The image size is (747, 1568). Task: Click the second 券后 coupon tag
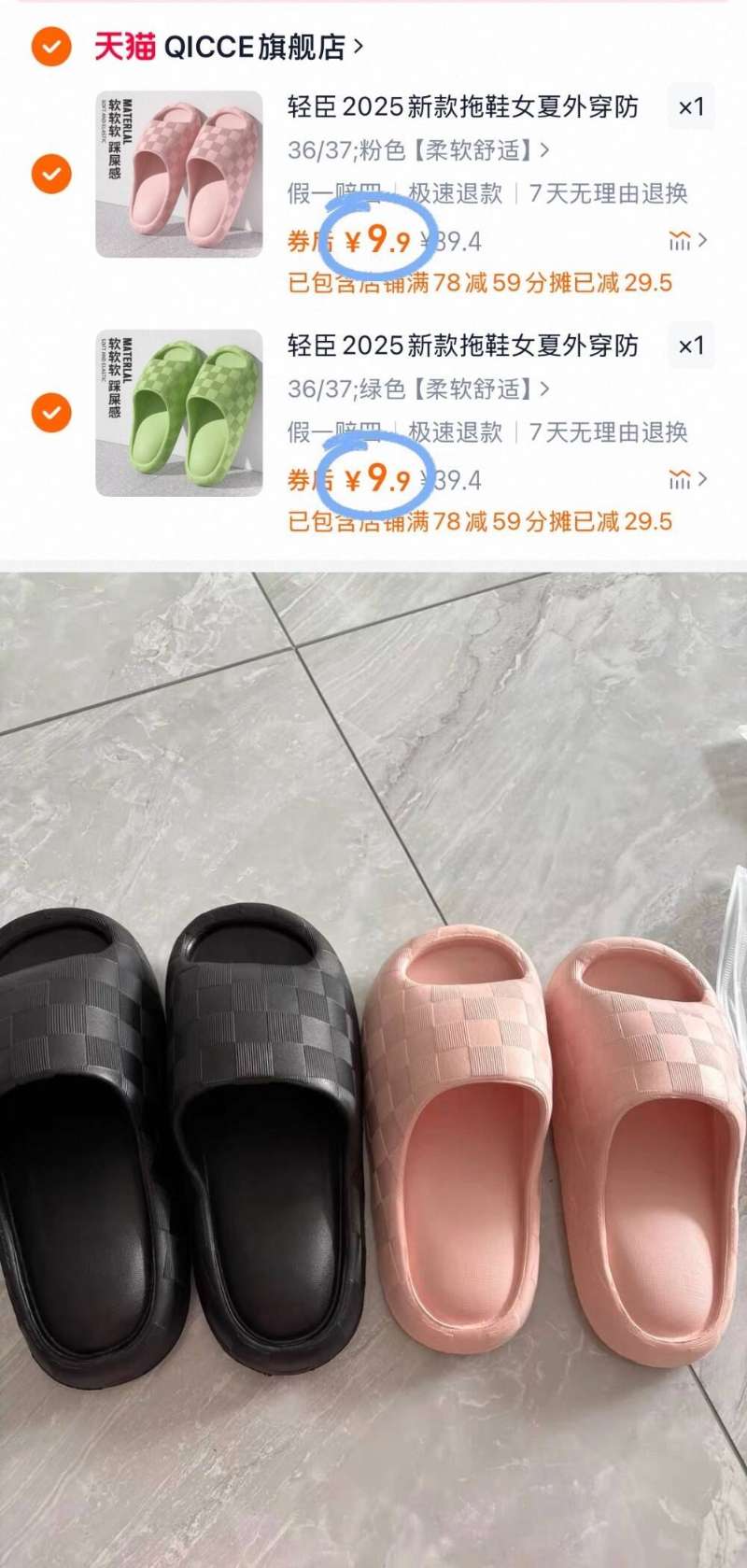(307, 479)
